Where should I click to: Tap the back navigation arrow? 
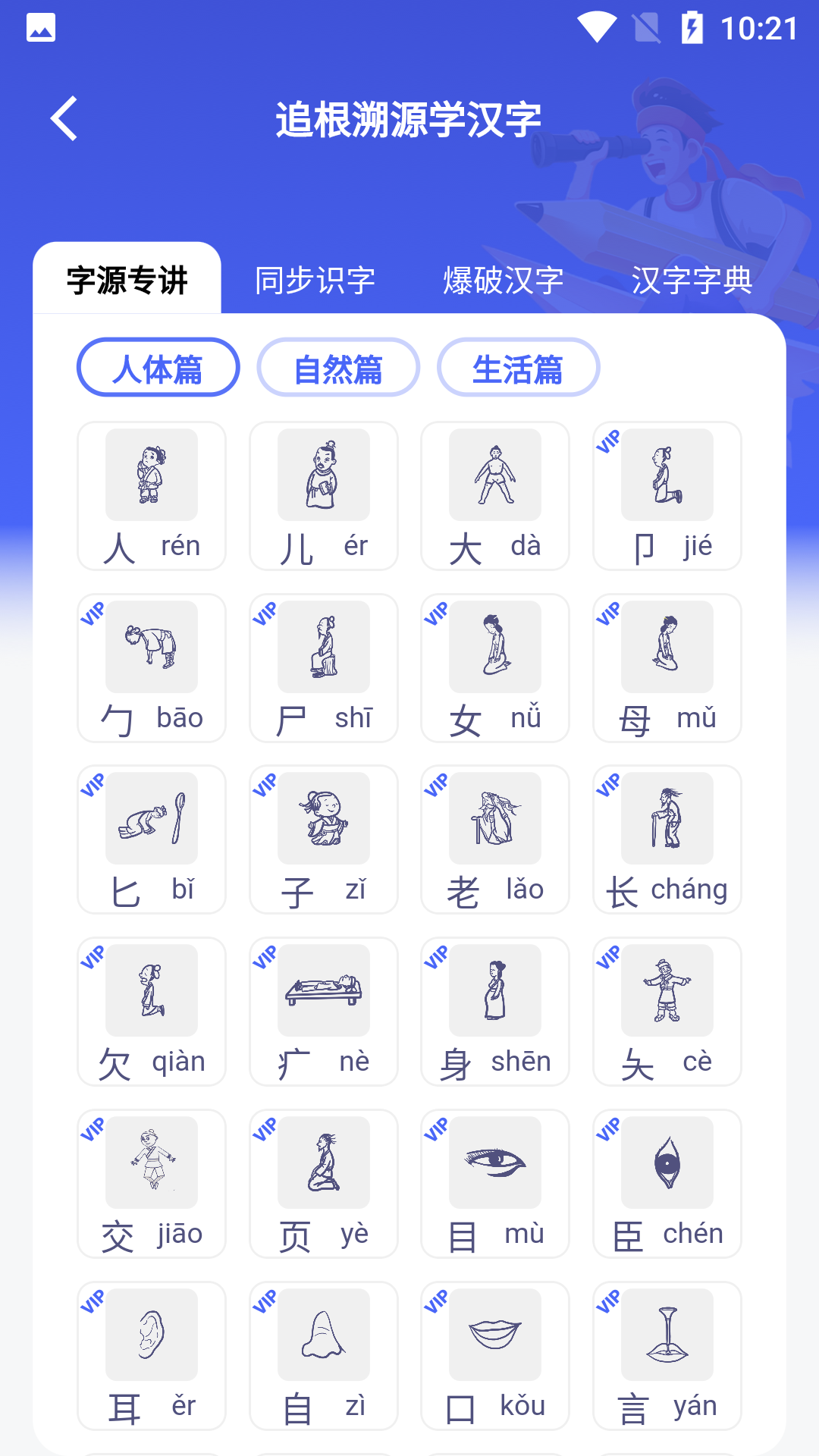click(x=64, y=118)
